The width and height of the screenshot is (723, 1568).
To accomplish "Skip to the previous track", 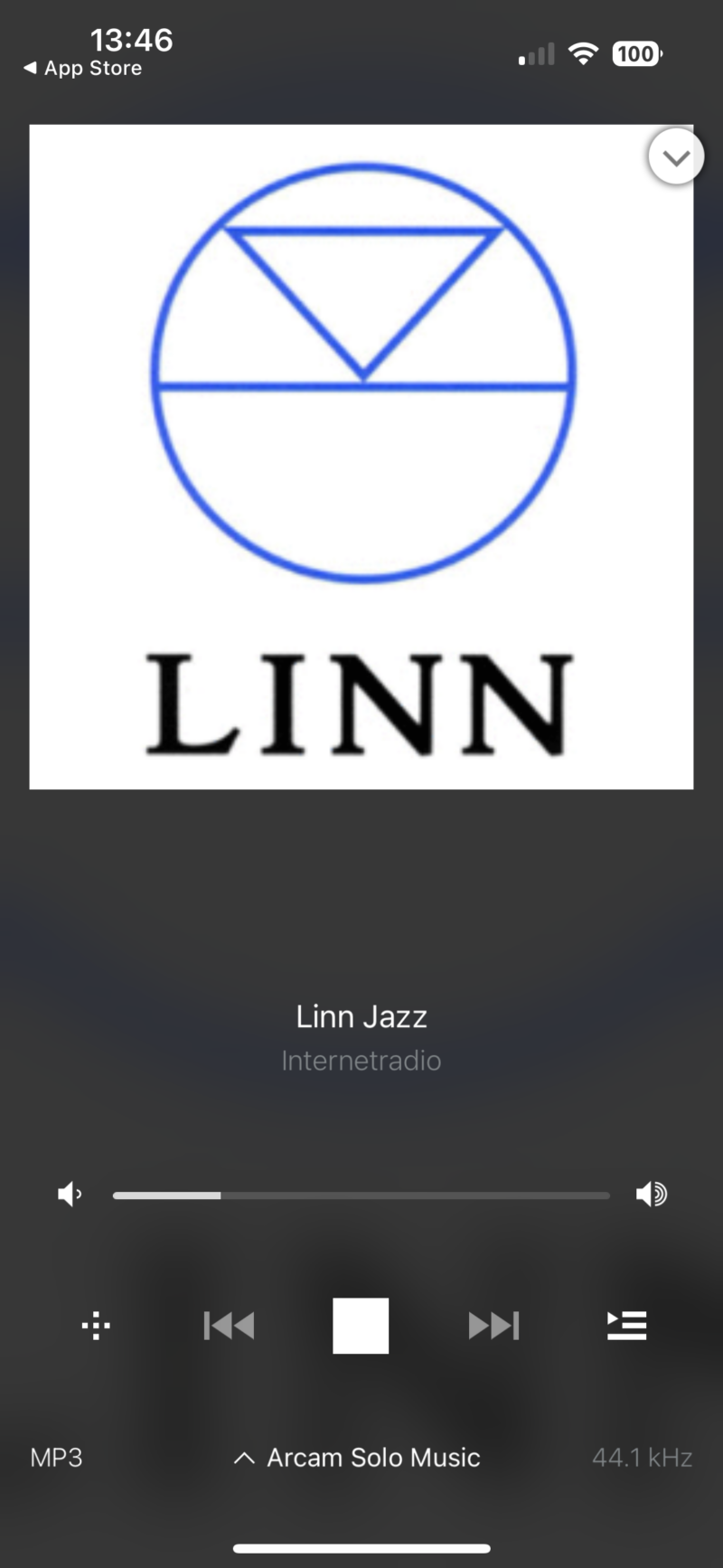I will pyautogui.click(x=229, y=1326).
